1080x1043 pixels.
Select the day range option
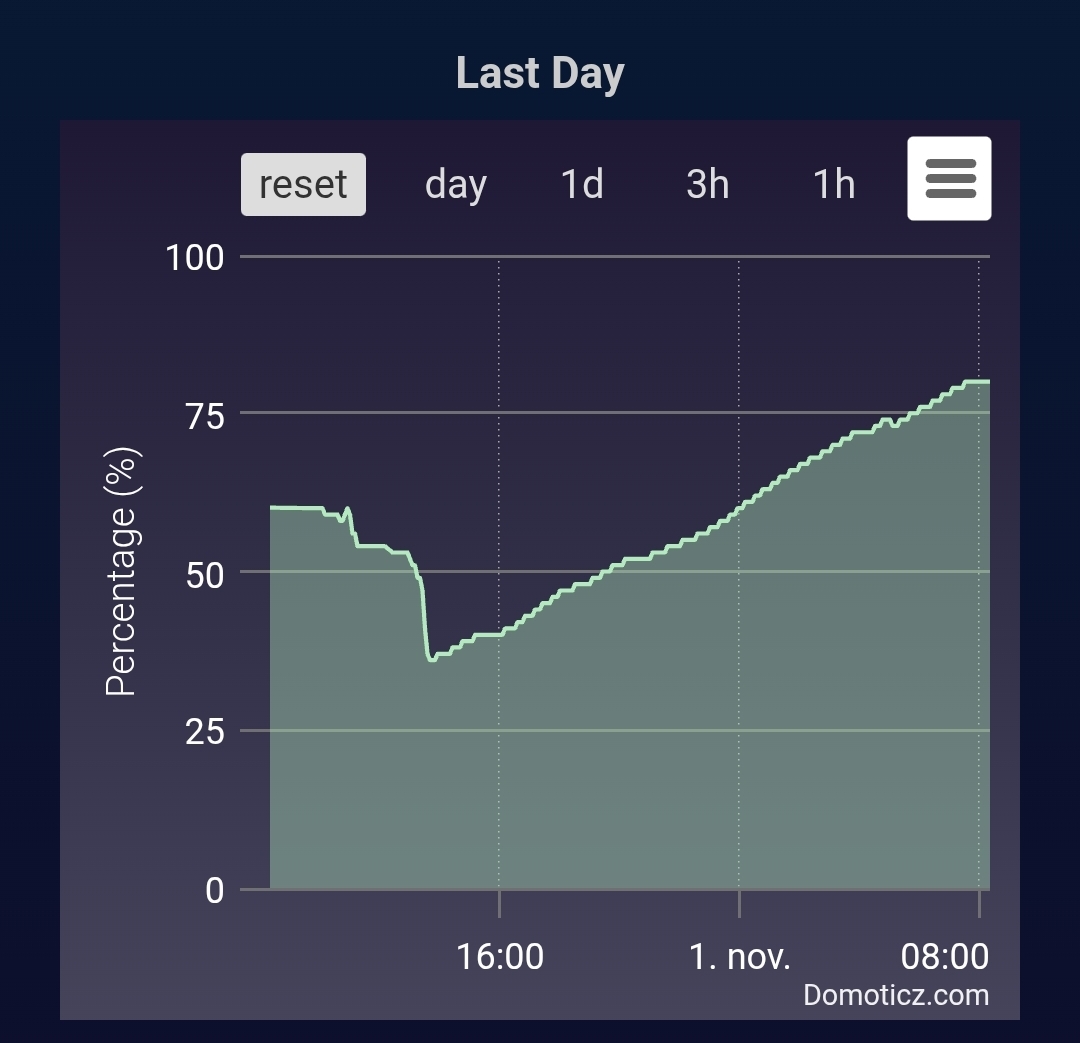pos(456,185)
